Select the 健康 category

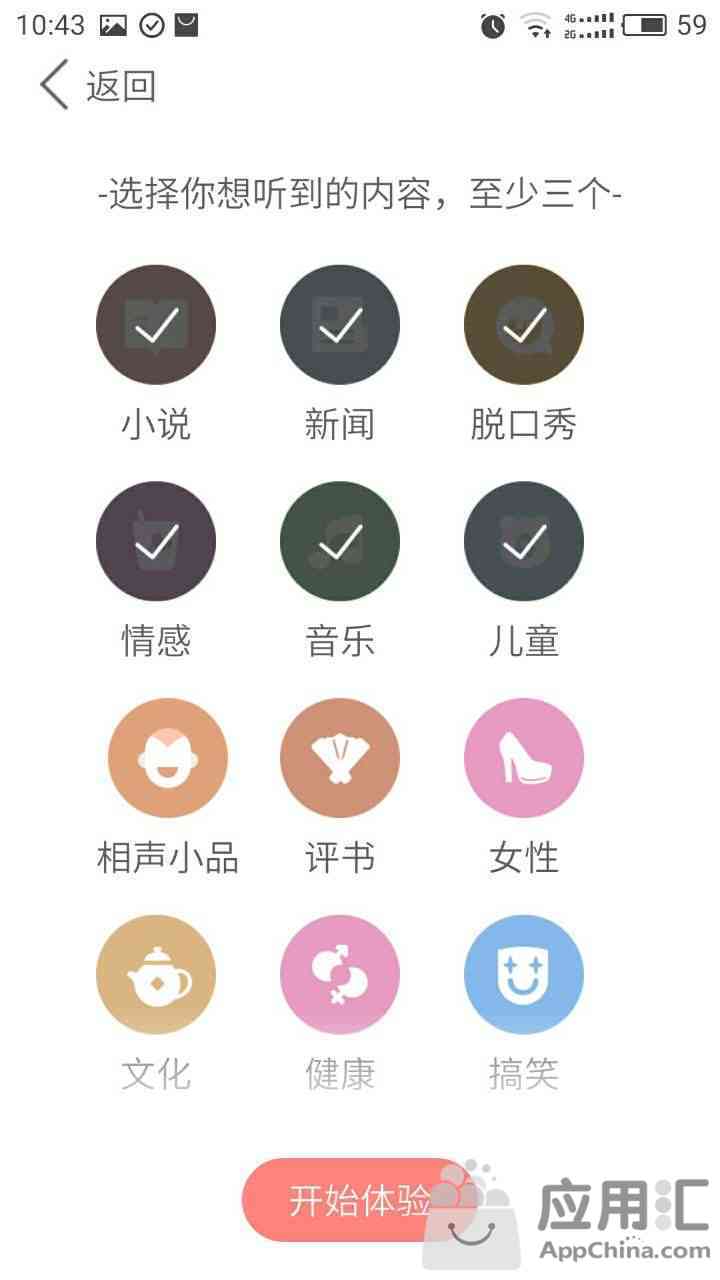tap(340, 975)
